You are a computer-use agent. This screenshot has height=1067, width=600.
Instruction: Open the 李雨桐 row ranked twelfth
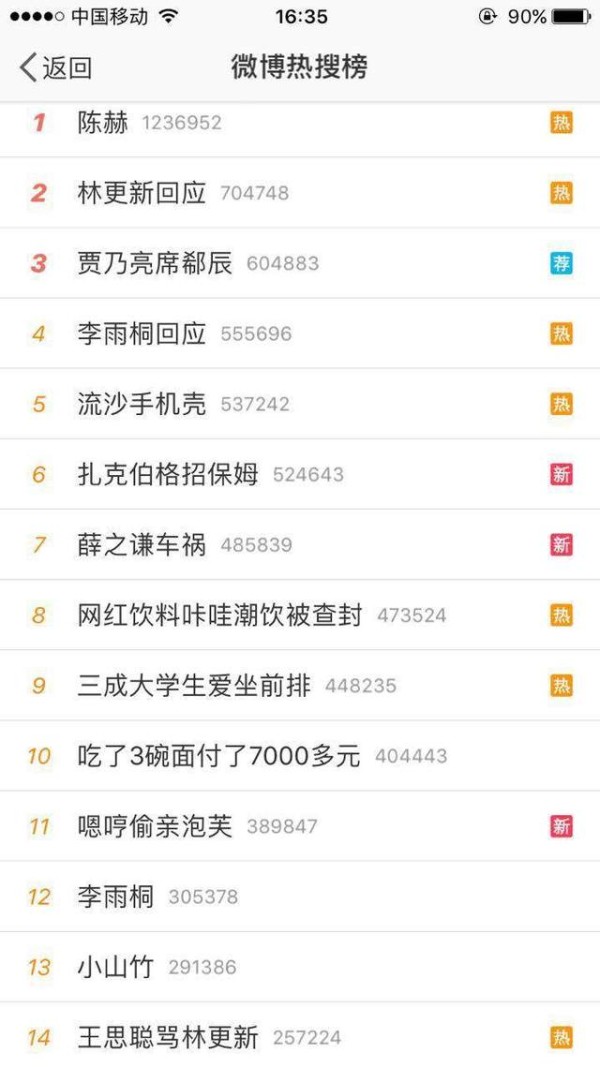click(x=300, y=897)
